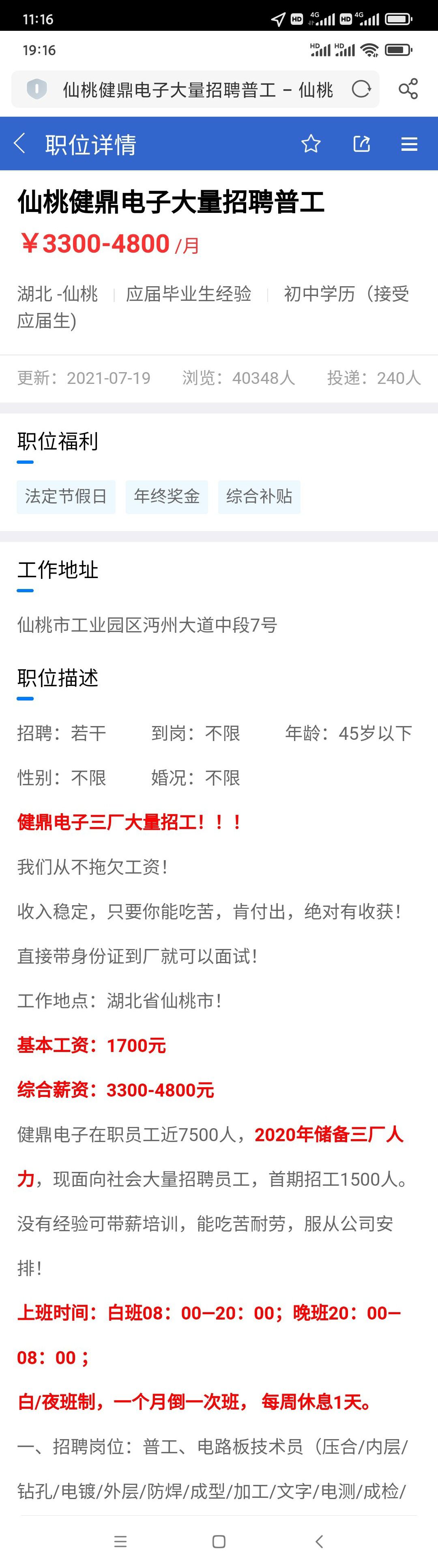This screenshot has height=1568, width=438.
Task: Share this job from the blue header
Action: point(361,144)
